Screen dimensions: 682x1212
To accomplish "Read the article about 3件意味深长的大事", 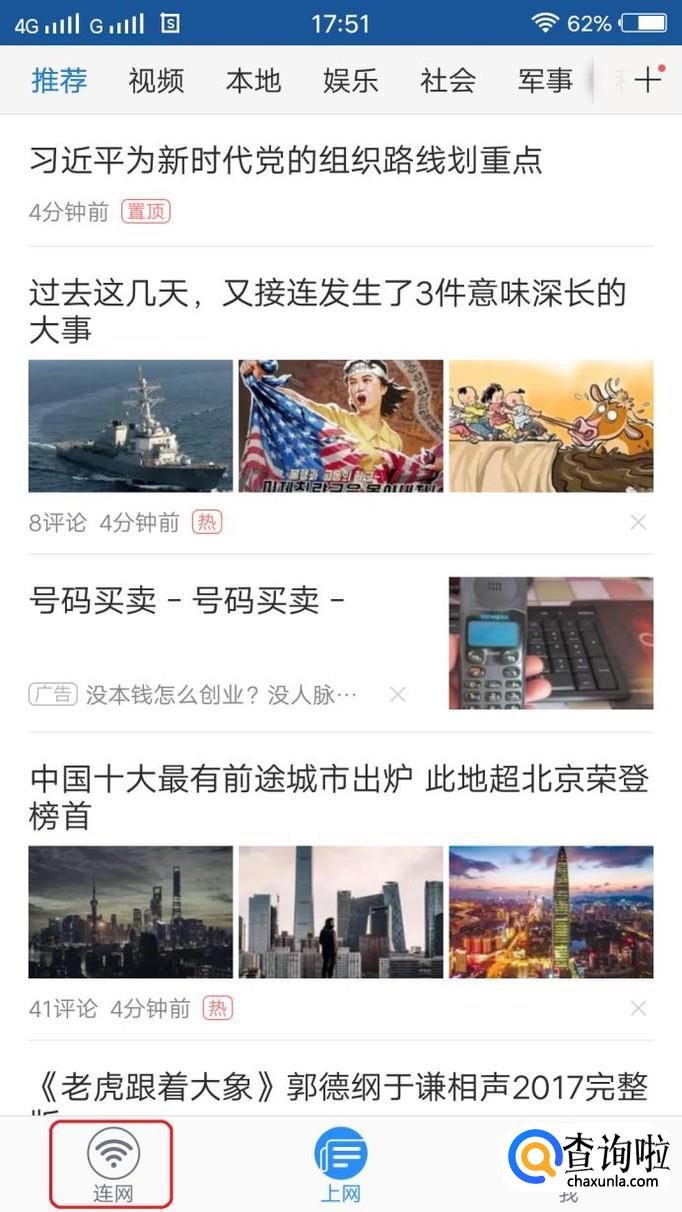I will point(327,310).
